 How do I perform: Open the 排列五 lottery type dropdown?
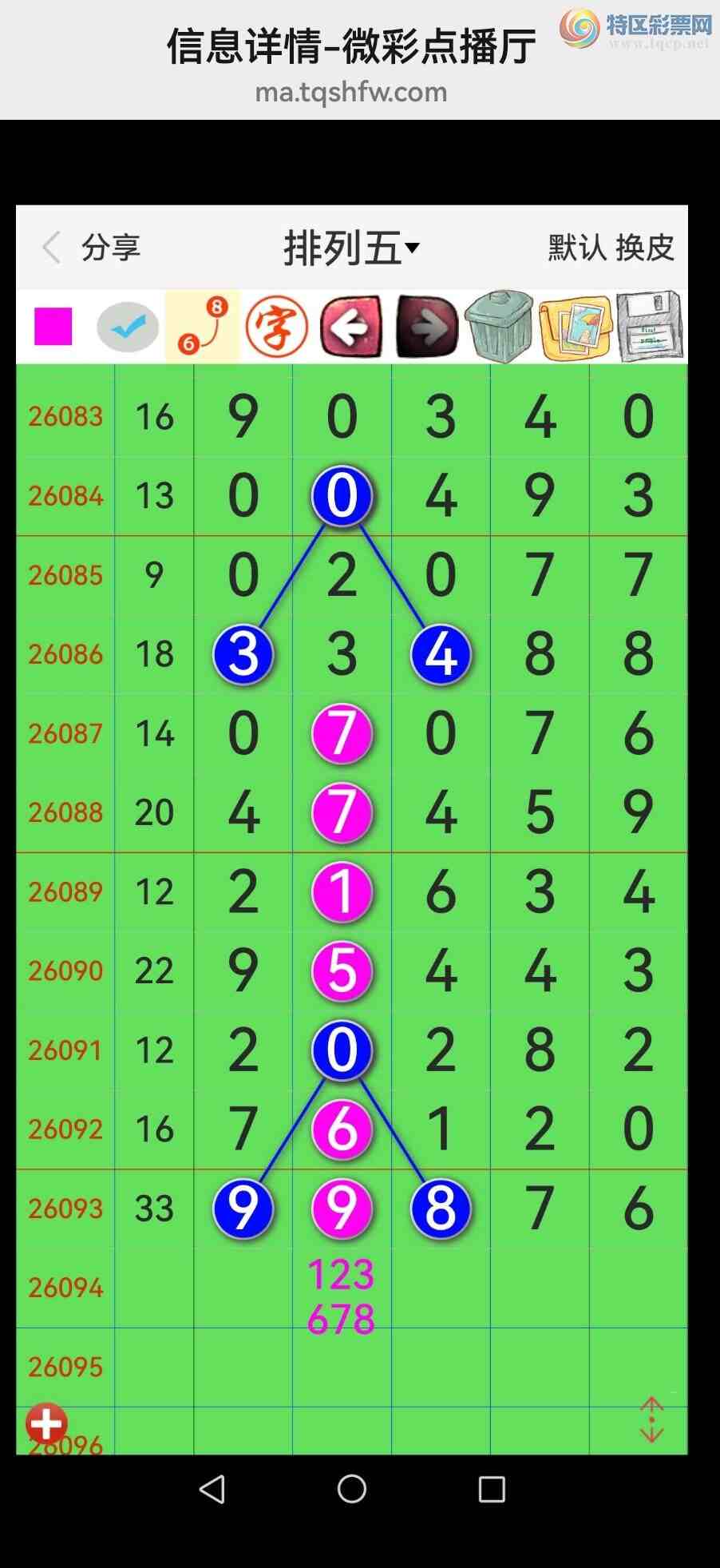[x=351, y=248]
